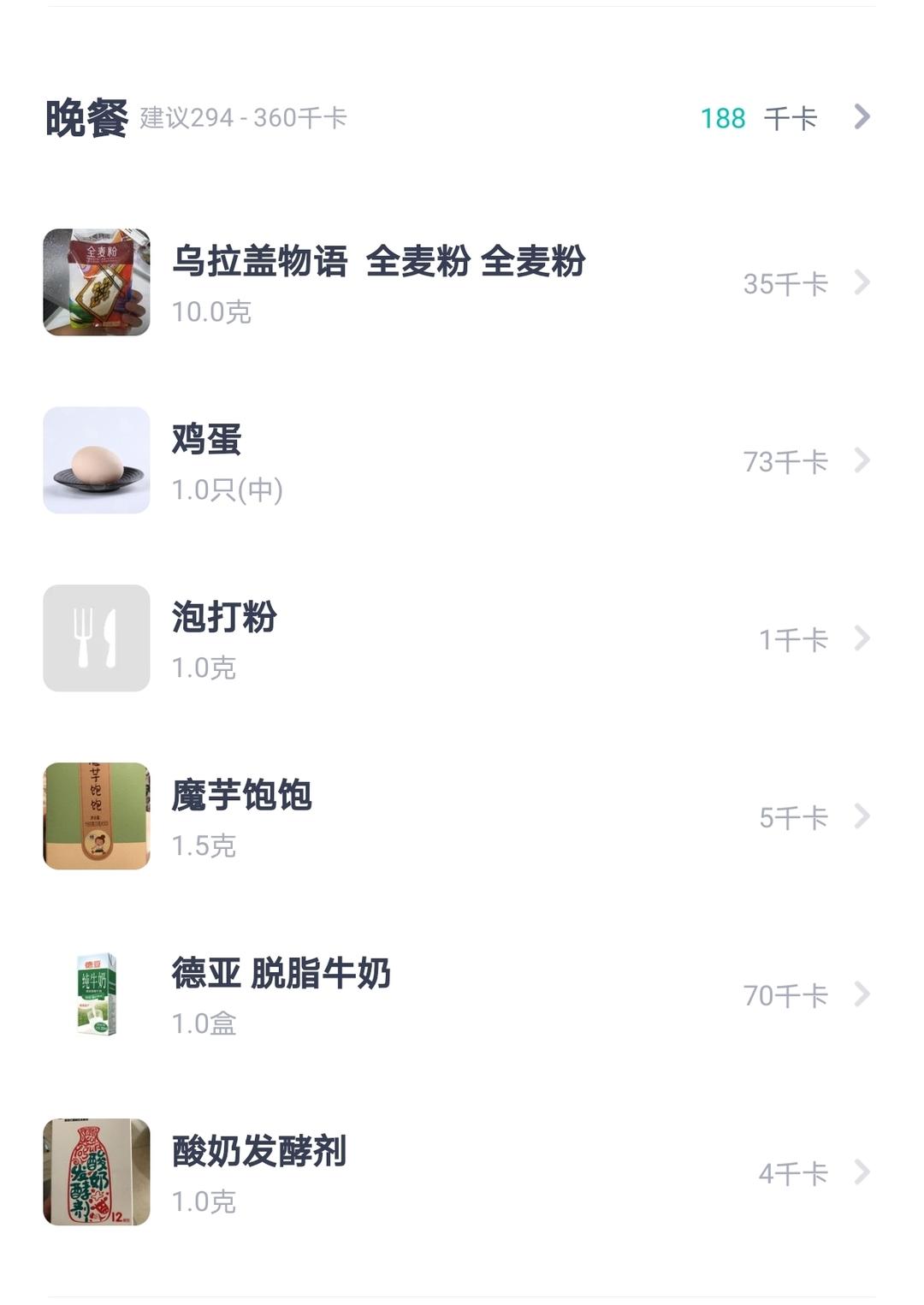Image resolution: width=924 pixels, height=1305 pixels.
Task: Tap the 1.0只(中) portion text for 鸡蛋
Action: (x=227, y=490)
